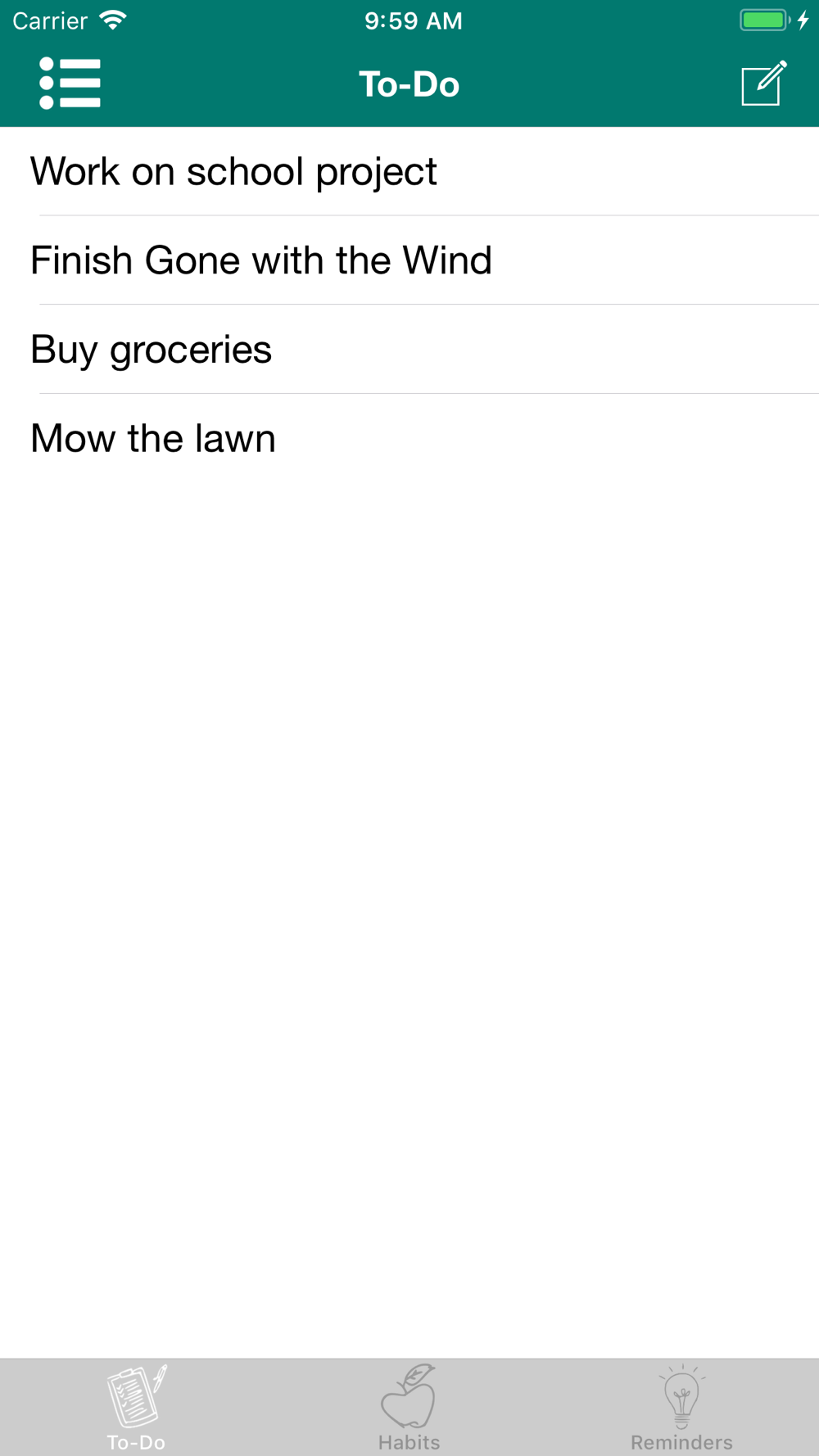The image size is (819, 1456).
Task: Select the To-Do tab
Action: pos(136,1408)
